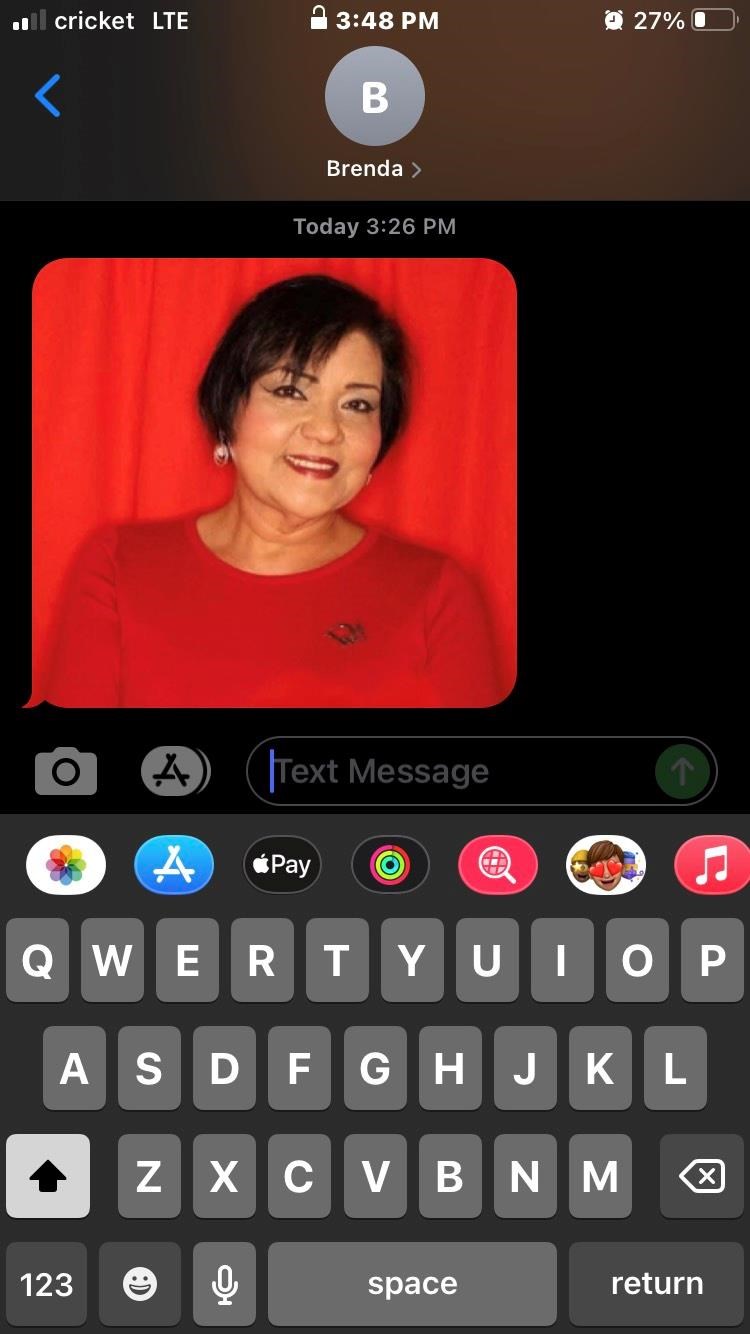This screenshot has height=1334, width=750.
Task: Open Apple Pay in the app strip
Action: tap(282, 864)
